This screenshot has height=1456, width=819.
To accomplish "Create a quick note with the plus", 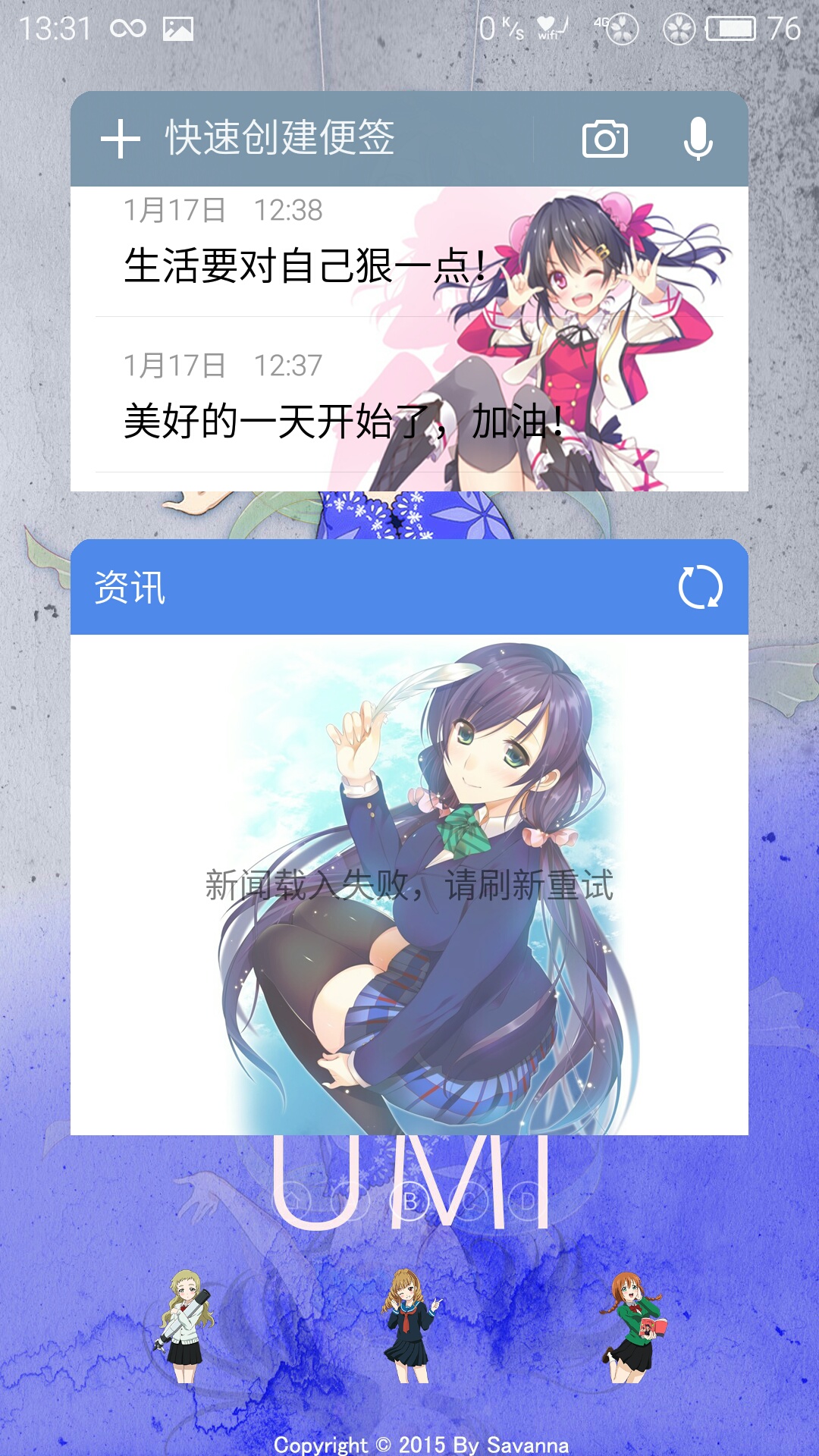I will coord(121,139).
